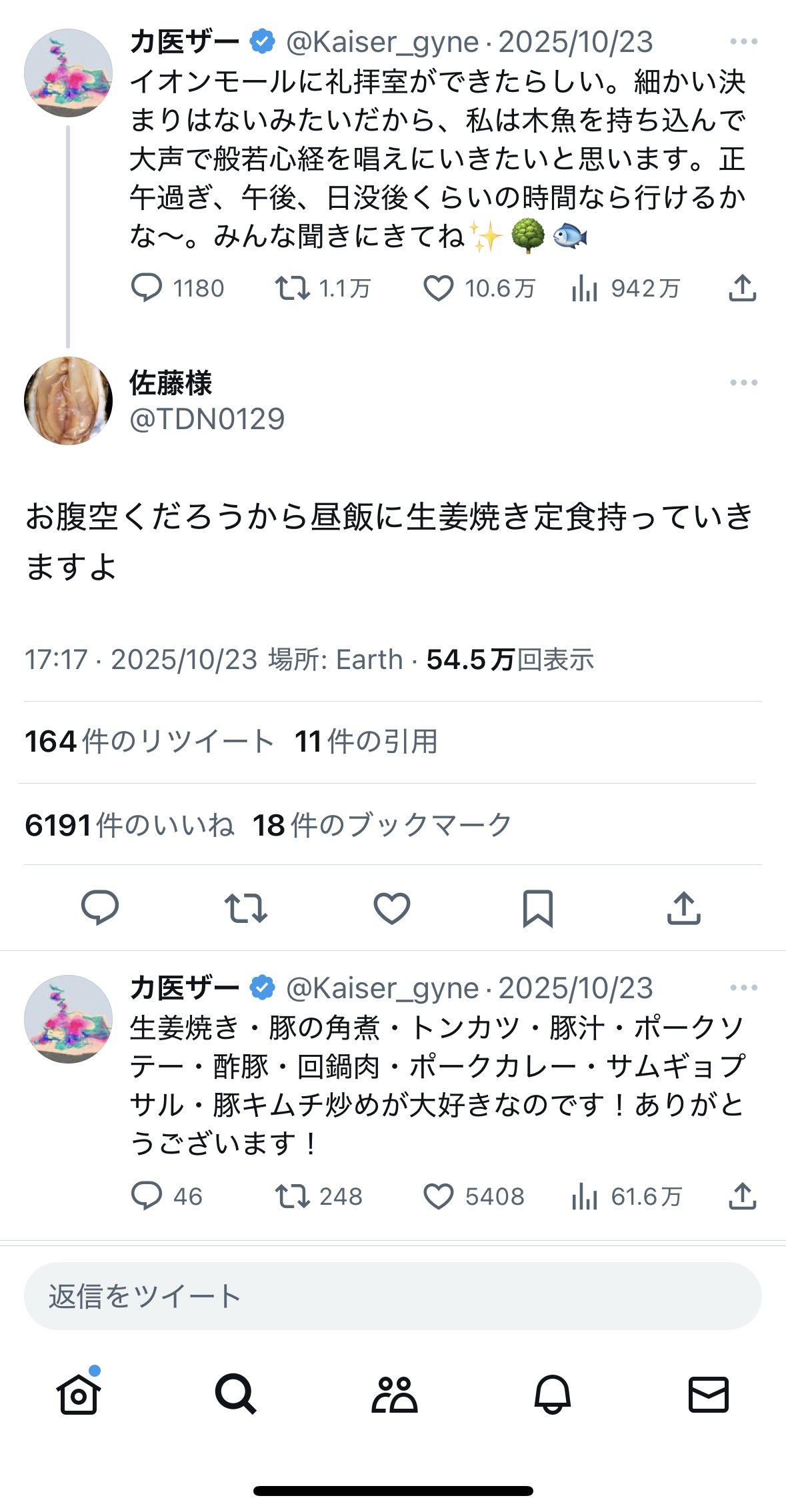Screen dimensions: 786x1512
Task: View the 6191件のいいね list
Action: coord(129,825)
